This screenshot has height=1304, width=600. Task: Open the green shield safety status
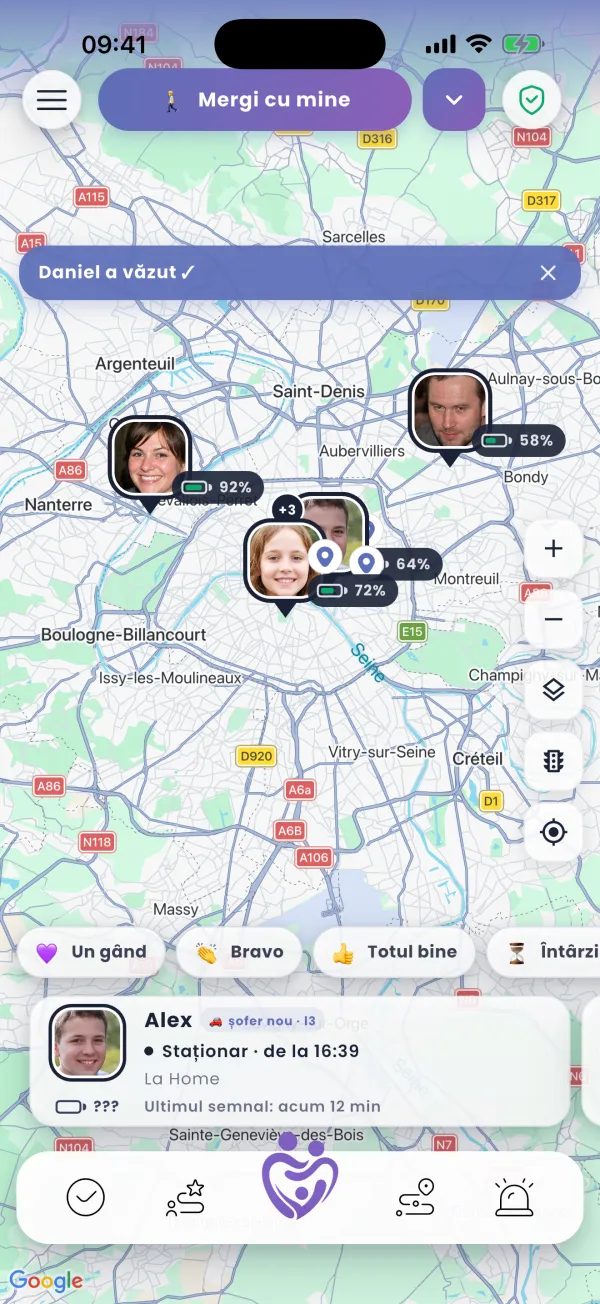[532, 100]
